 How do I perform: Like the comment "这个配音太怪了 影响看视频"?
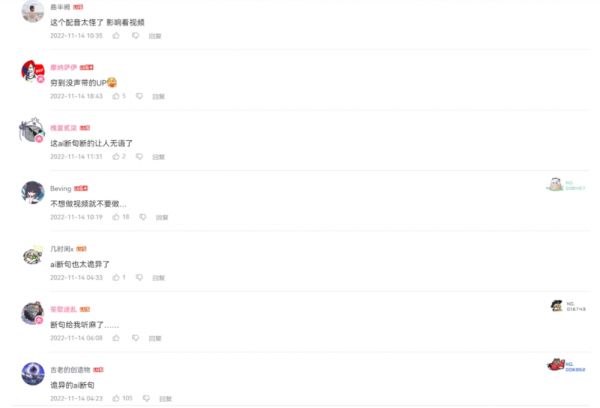pyautogui.click(x=116, y=35)
